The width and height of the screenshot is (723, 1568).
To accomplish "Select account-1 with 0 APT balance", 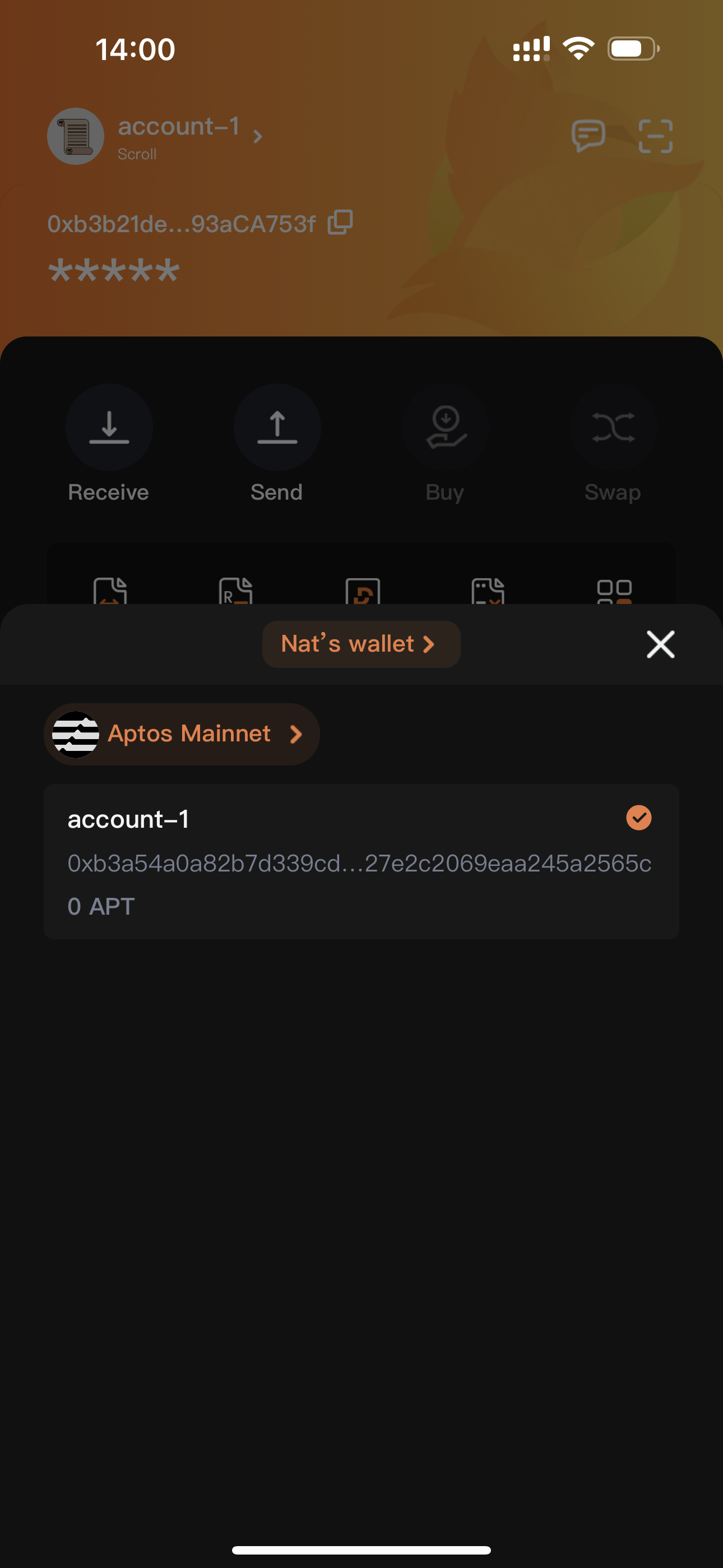I will (361, 861).
